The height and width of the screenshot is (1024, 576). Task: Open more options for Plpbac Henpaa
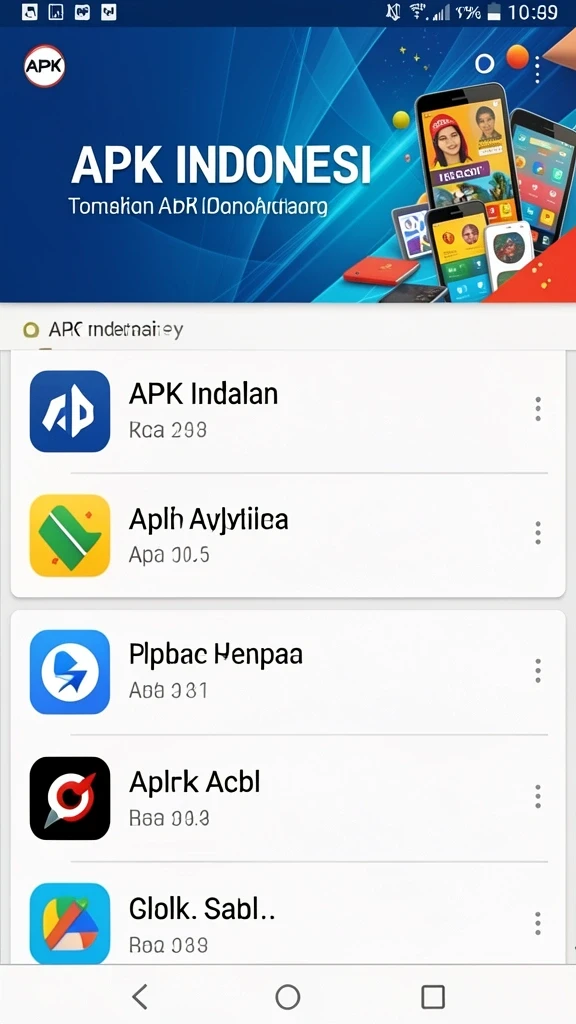point(537,671)
